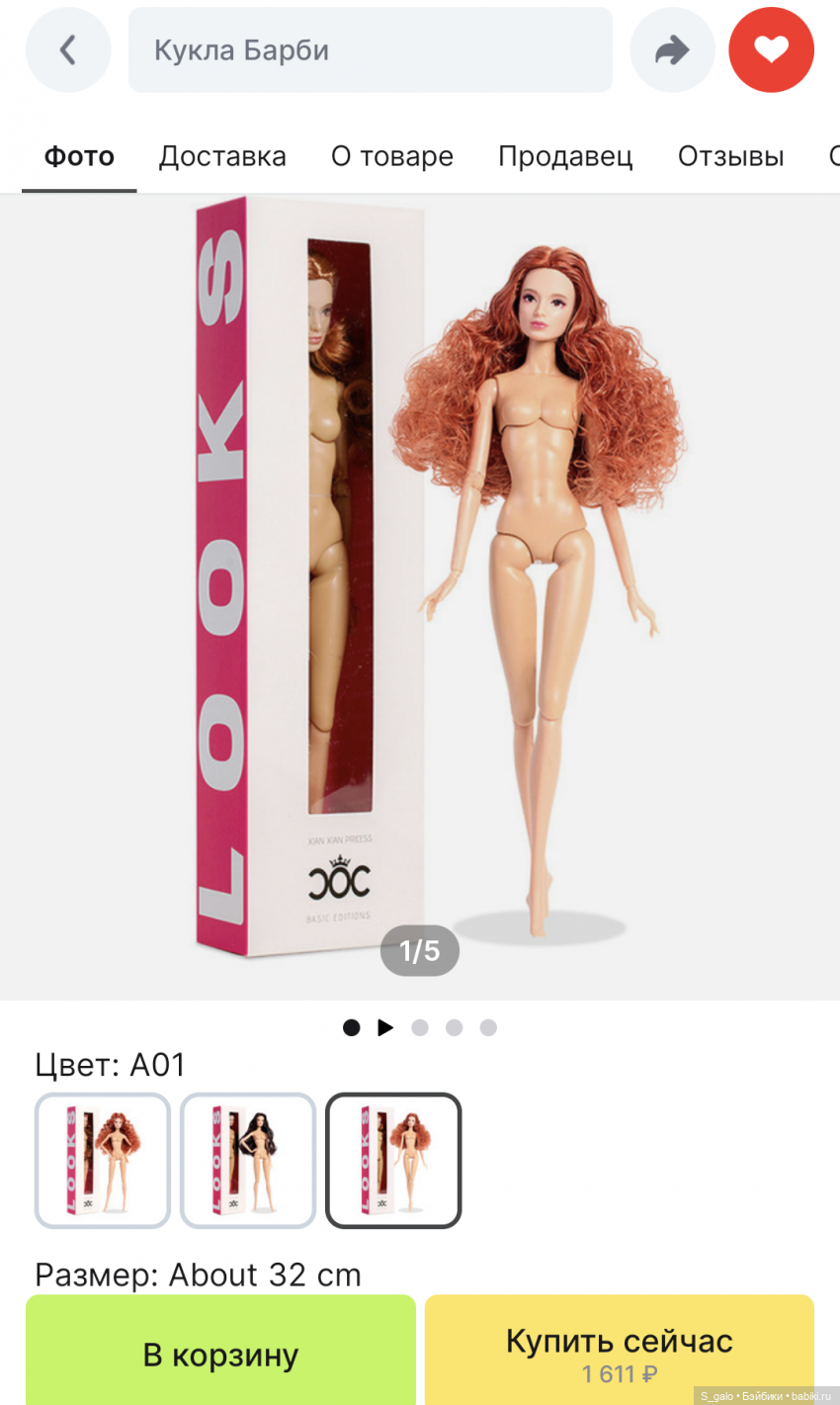Open the search field with Кукла Барби
The height and width of the screenshot is (1405, 840).
click(370, 49)
